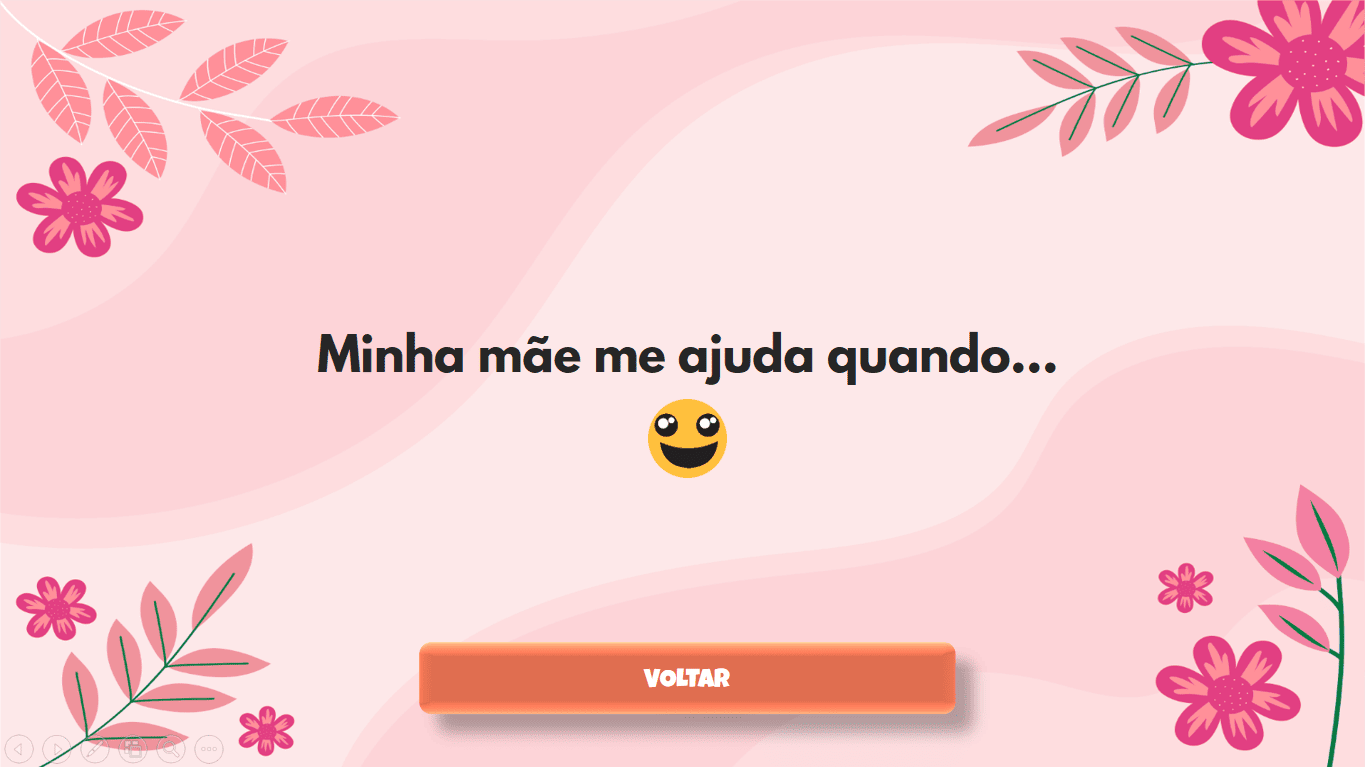
Task: Tap the VOLTAR button
Action: point(687,678)
